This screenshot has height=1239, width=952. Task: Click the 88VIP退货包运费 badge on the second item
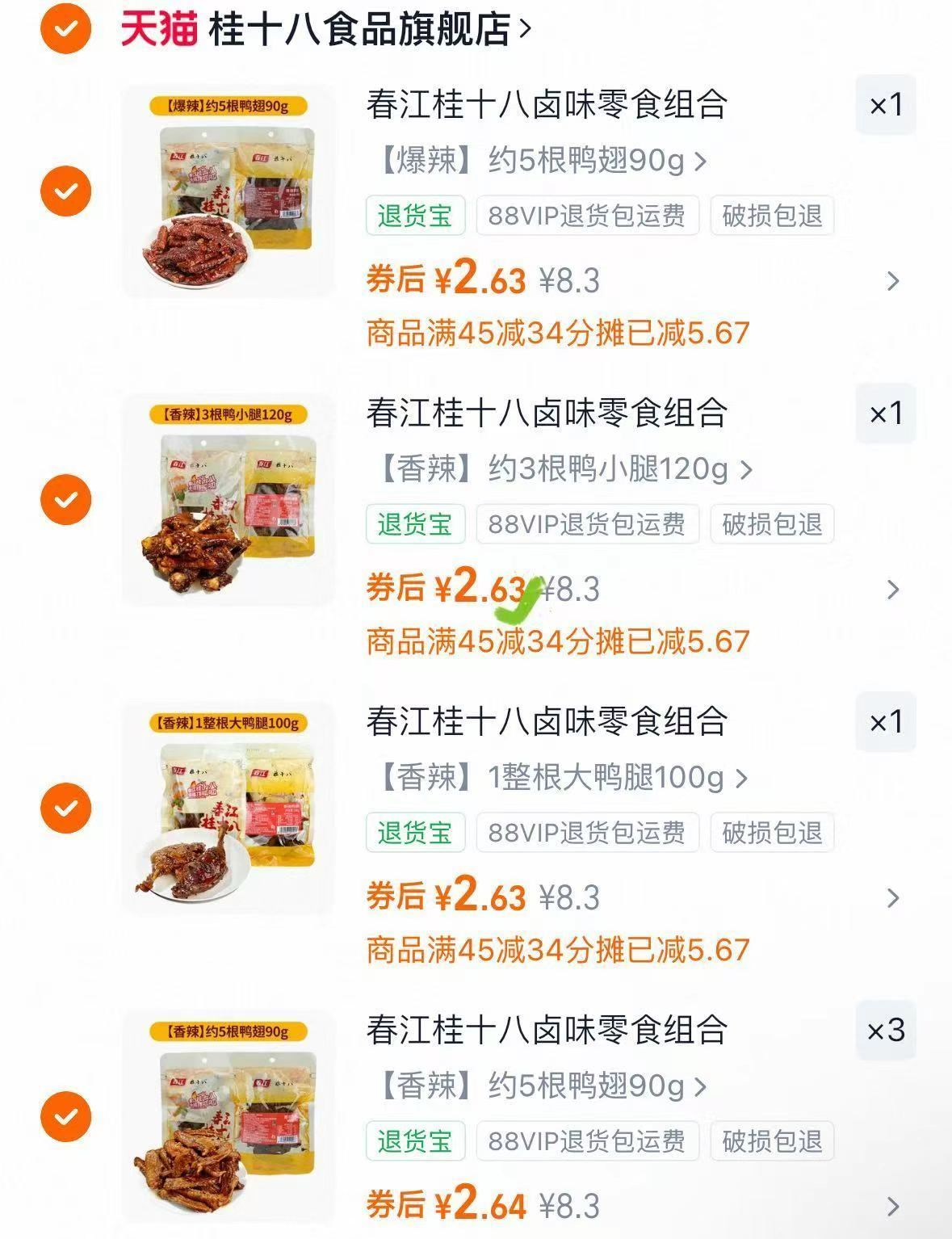[x=587, y=525]
